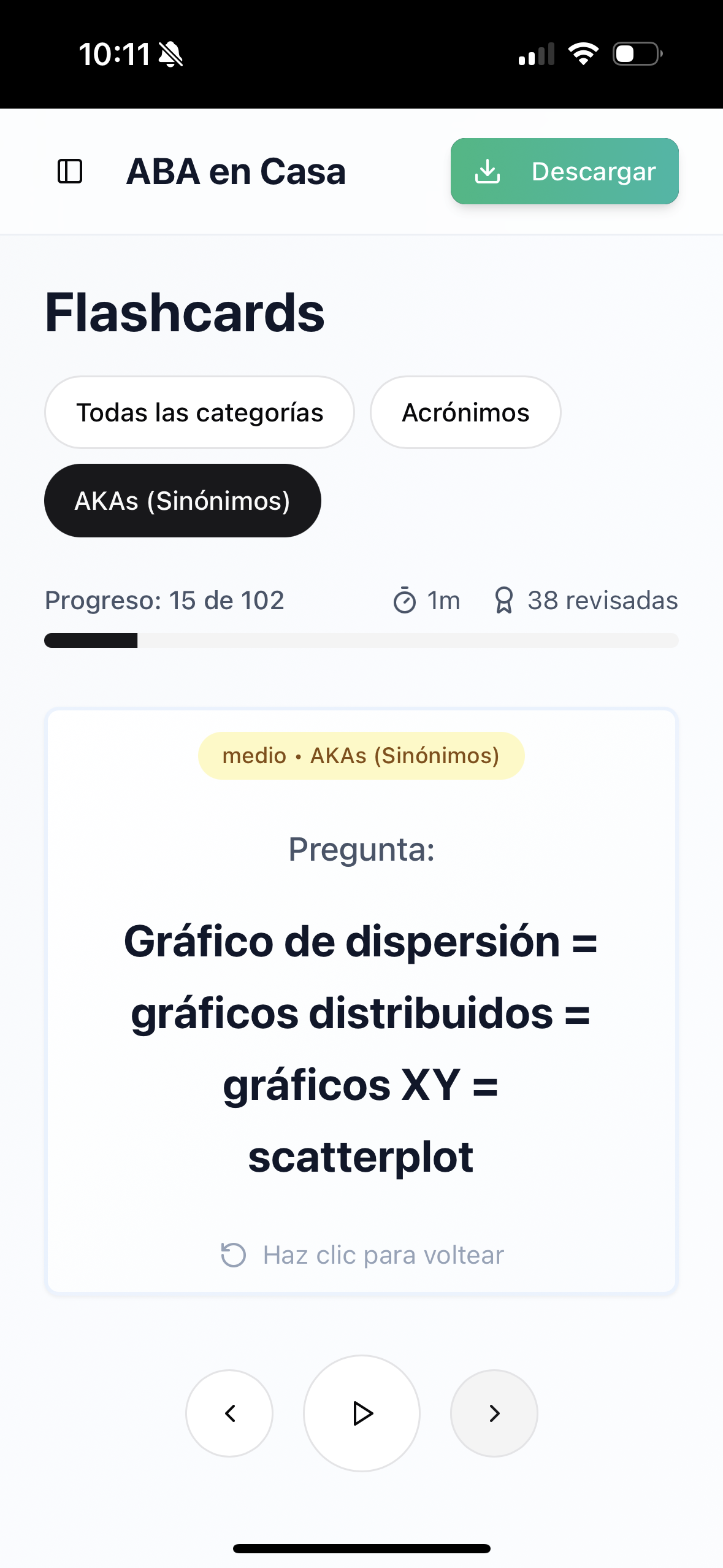723x1568 pixels.
Task: Select the AKAs (Sinónimos) category chip
Action: coord(183,501)
